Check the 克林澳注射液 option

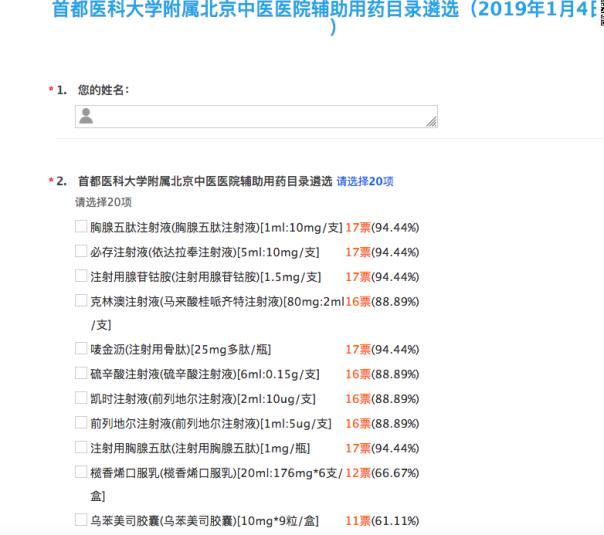coord(81,300)
